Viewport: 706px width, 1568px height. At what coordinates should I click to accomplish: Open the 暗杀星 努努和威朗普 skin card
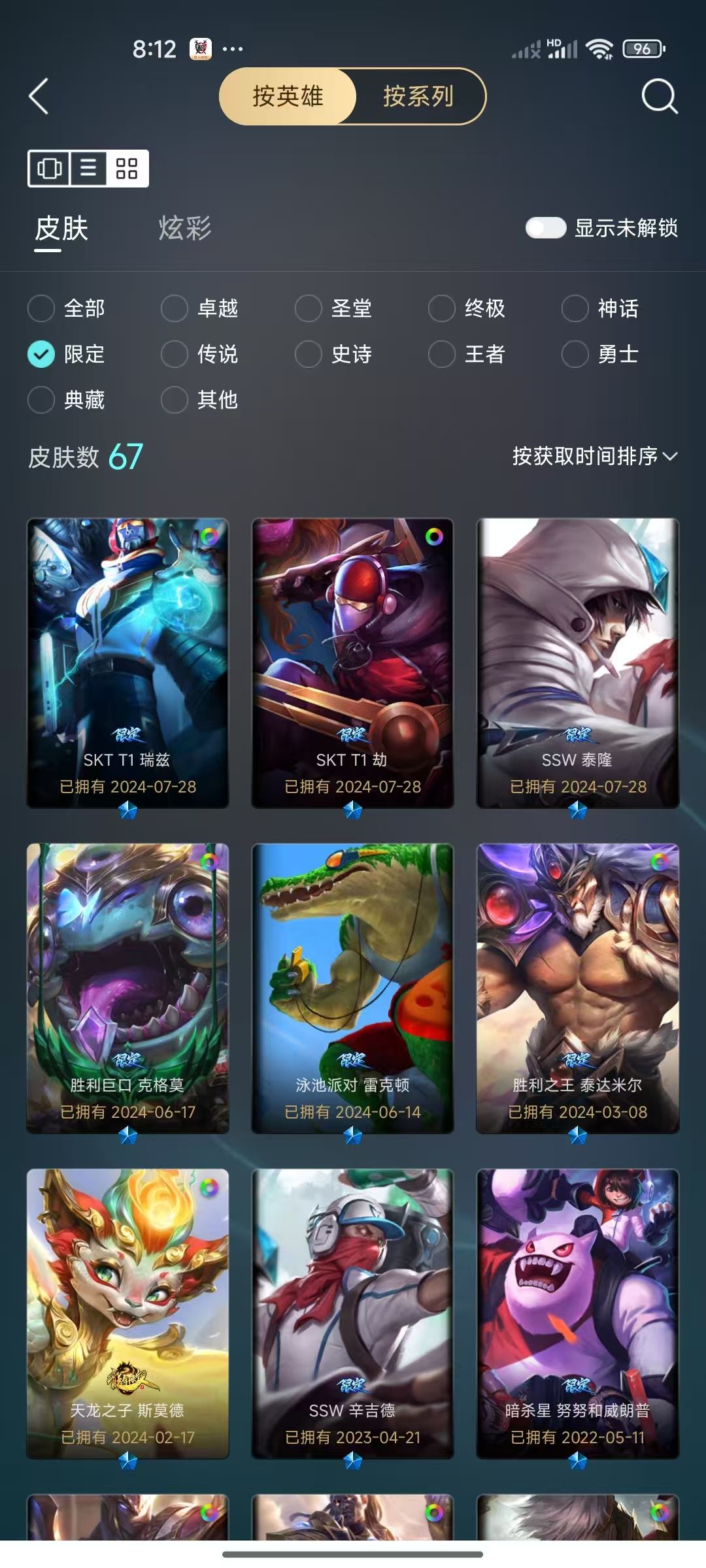point(578,1314)
